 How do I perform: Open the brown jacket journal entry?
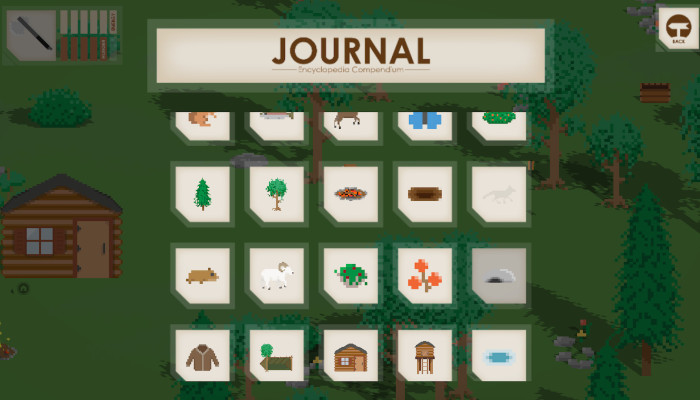pos(203,354)
